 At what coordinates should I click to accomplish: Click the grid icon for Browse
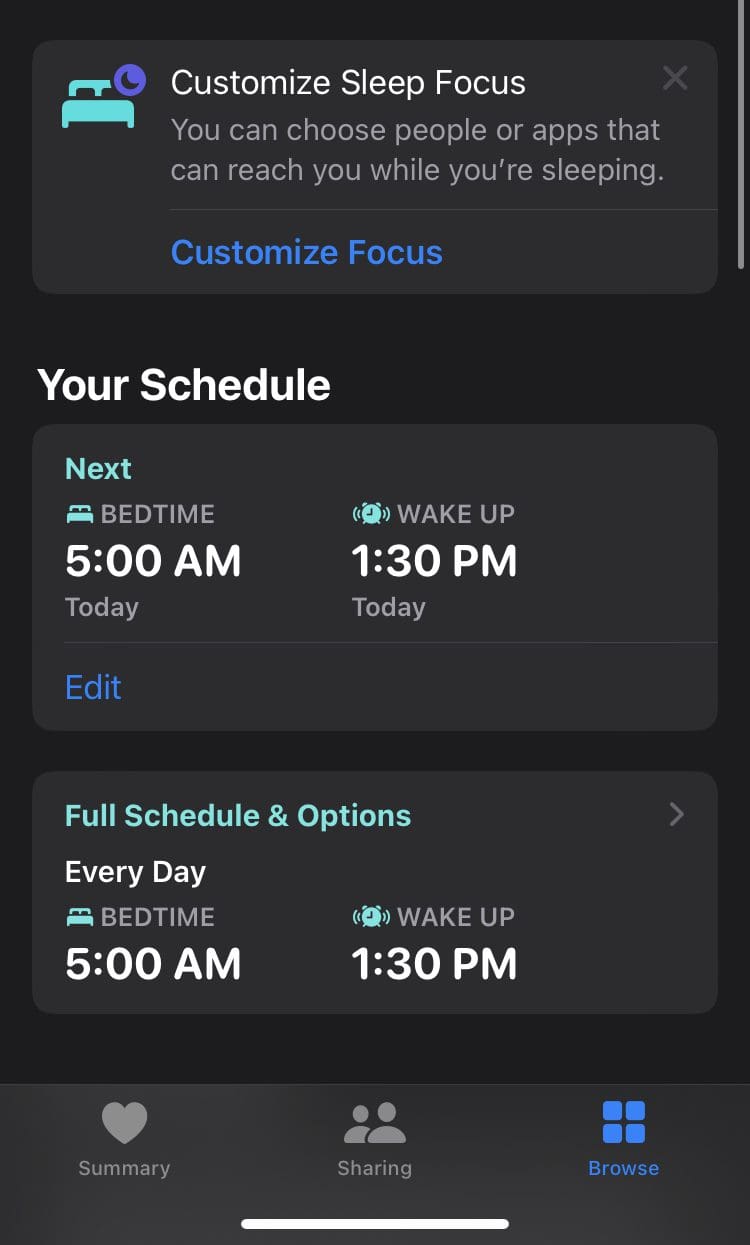click(623, 1120)
